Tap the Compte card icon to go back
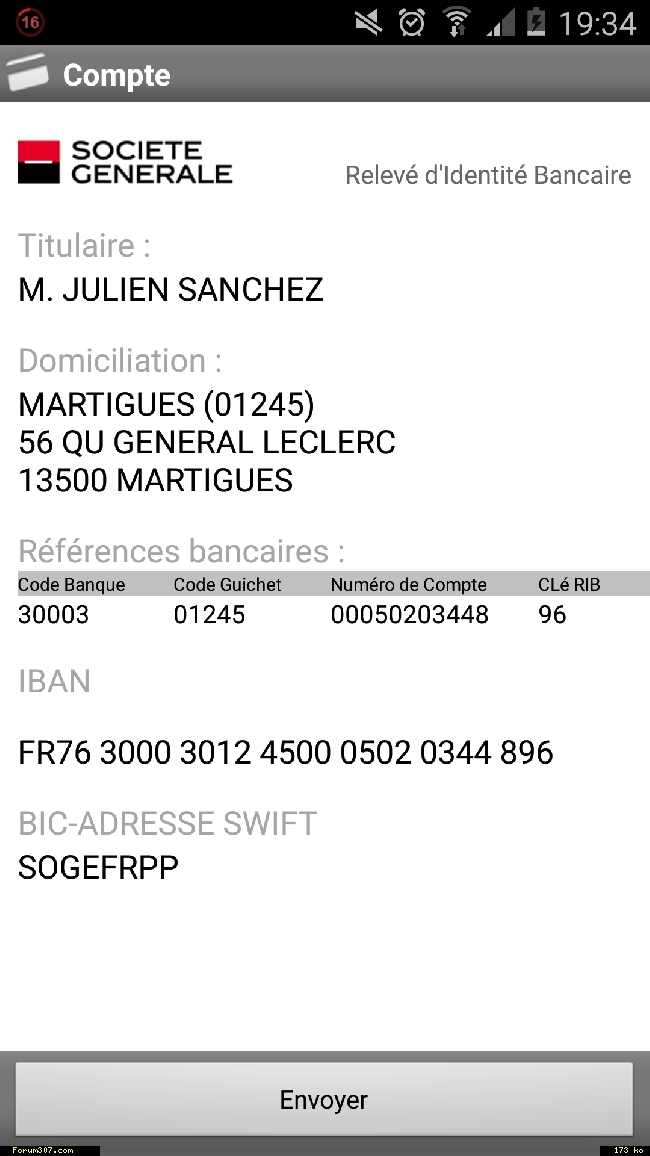The height and width of the screenshot is (1156, 650). [x=27, y=74]
